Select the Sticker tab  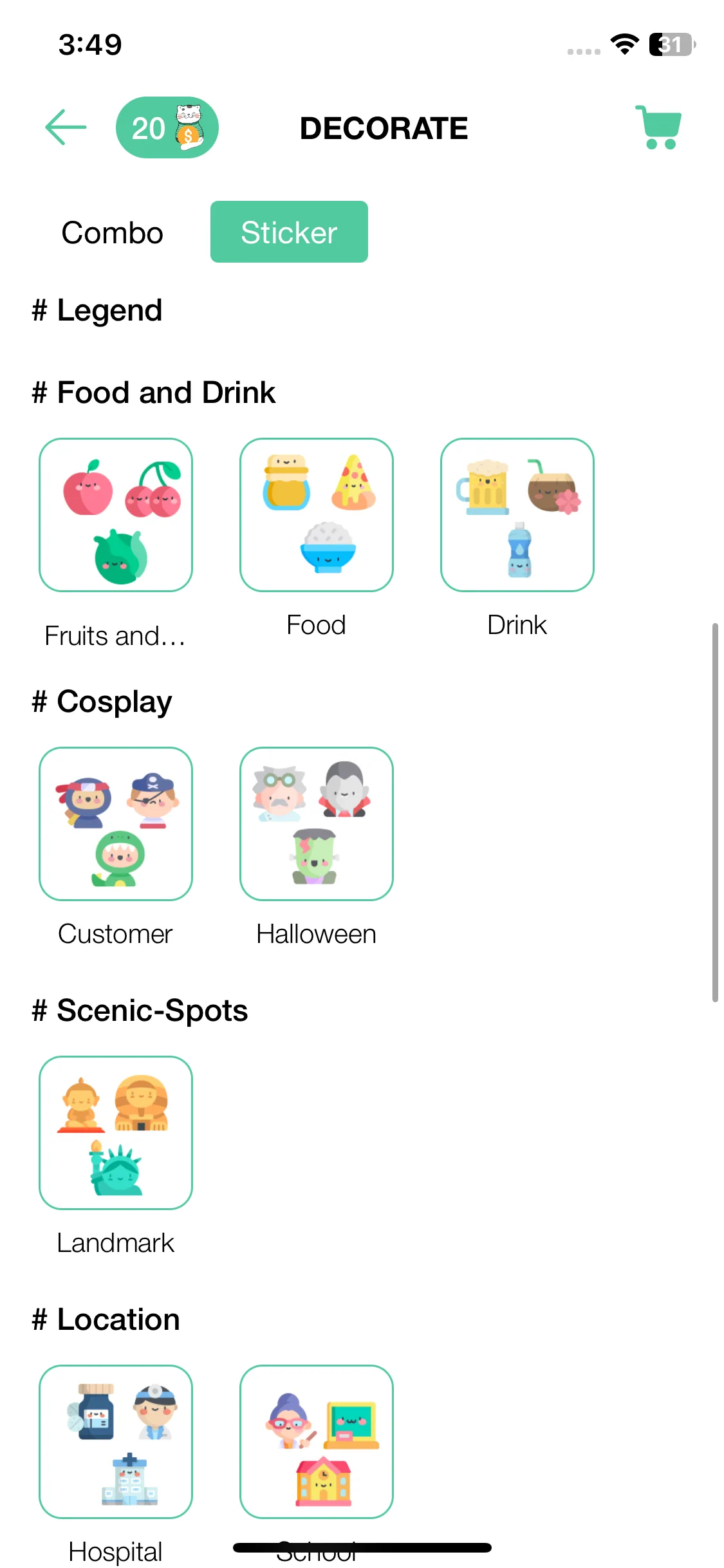(x=289, y=232)
